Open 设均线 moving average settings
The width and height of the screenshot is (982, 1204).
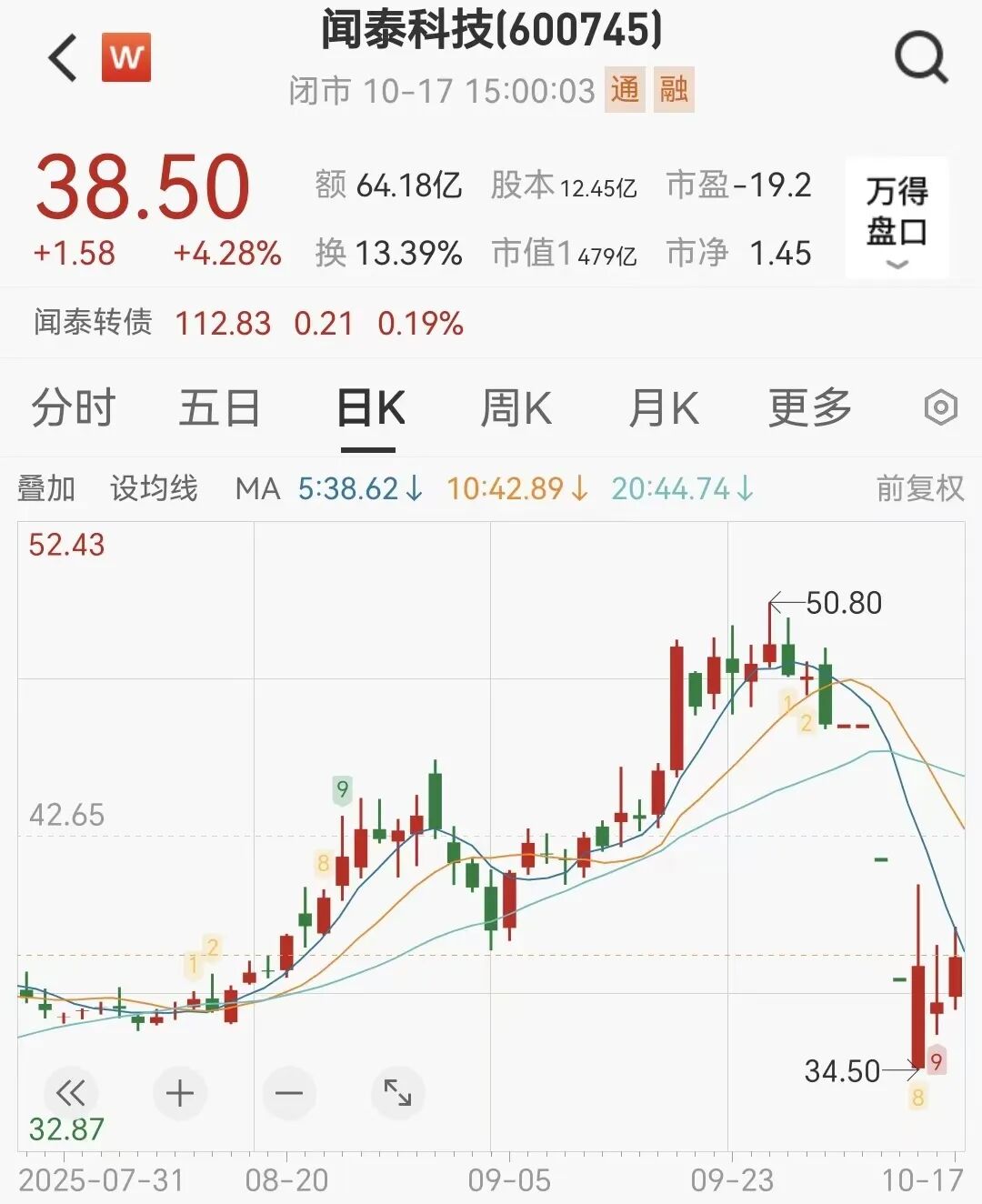[153, 489]
